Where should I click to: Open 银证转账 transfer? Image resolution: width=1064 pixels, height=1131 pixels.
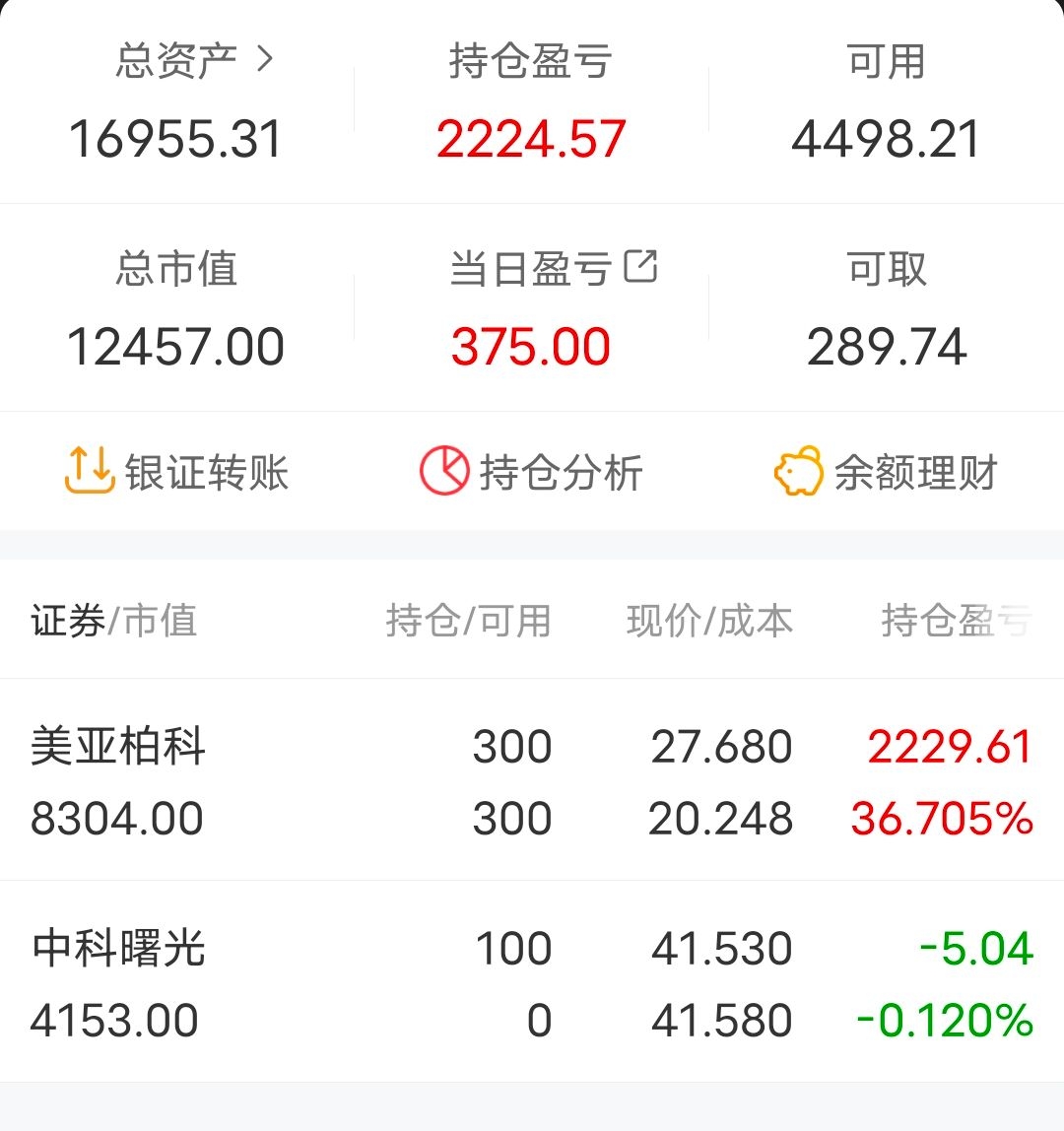177,471
